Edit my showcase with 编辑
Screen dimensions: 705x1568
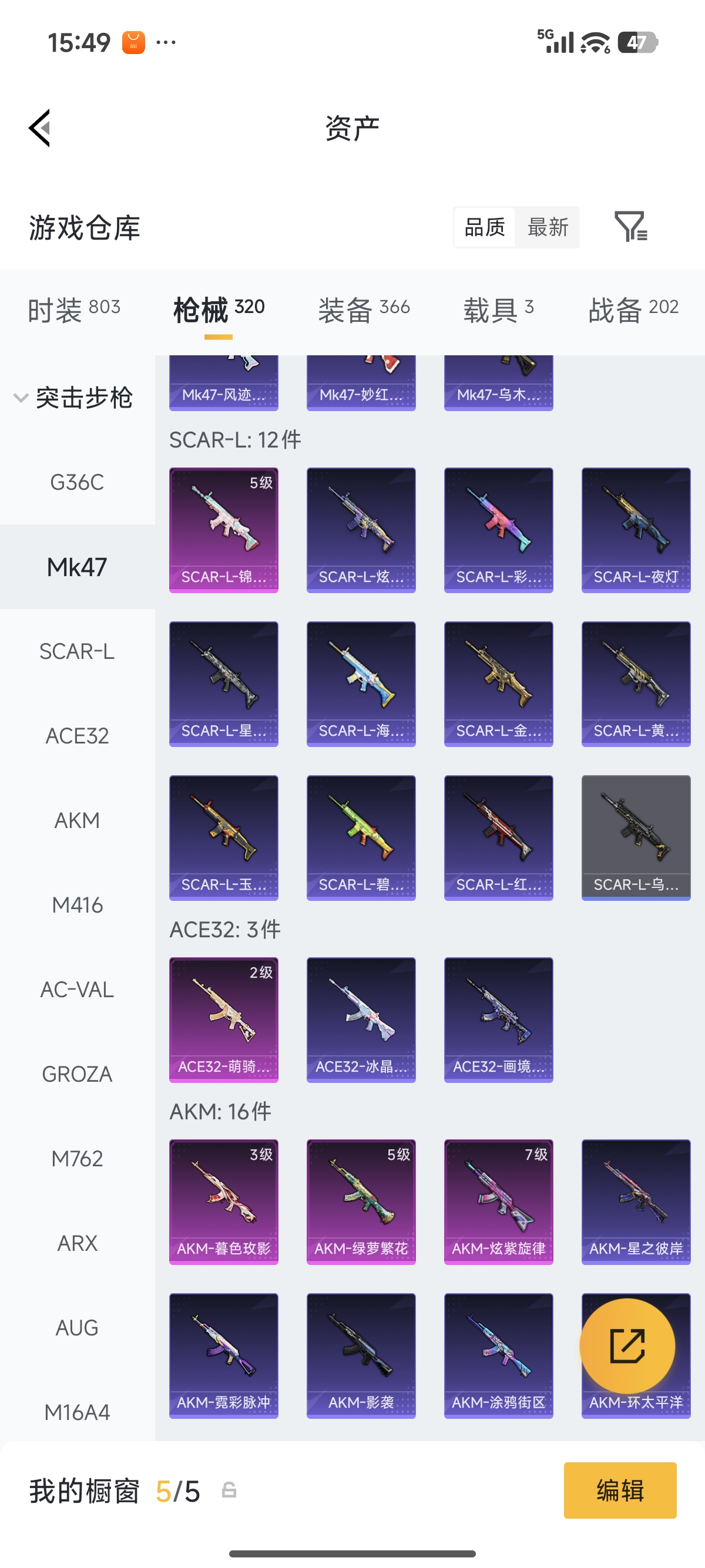pyautogui.click(x=620, y=1490)
